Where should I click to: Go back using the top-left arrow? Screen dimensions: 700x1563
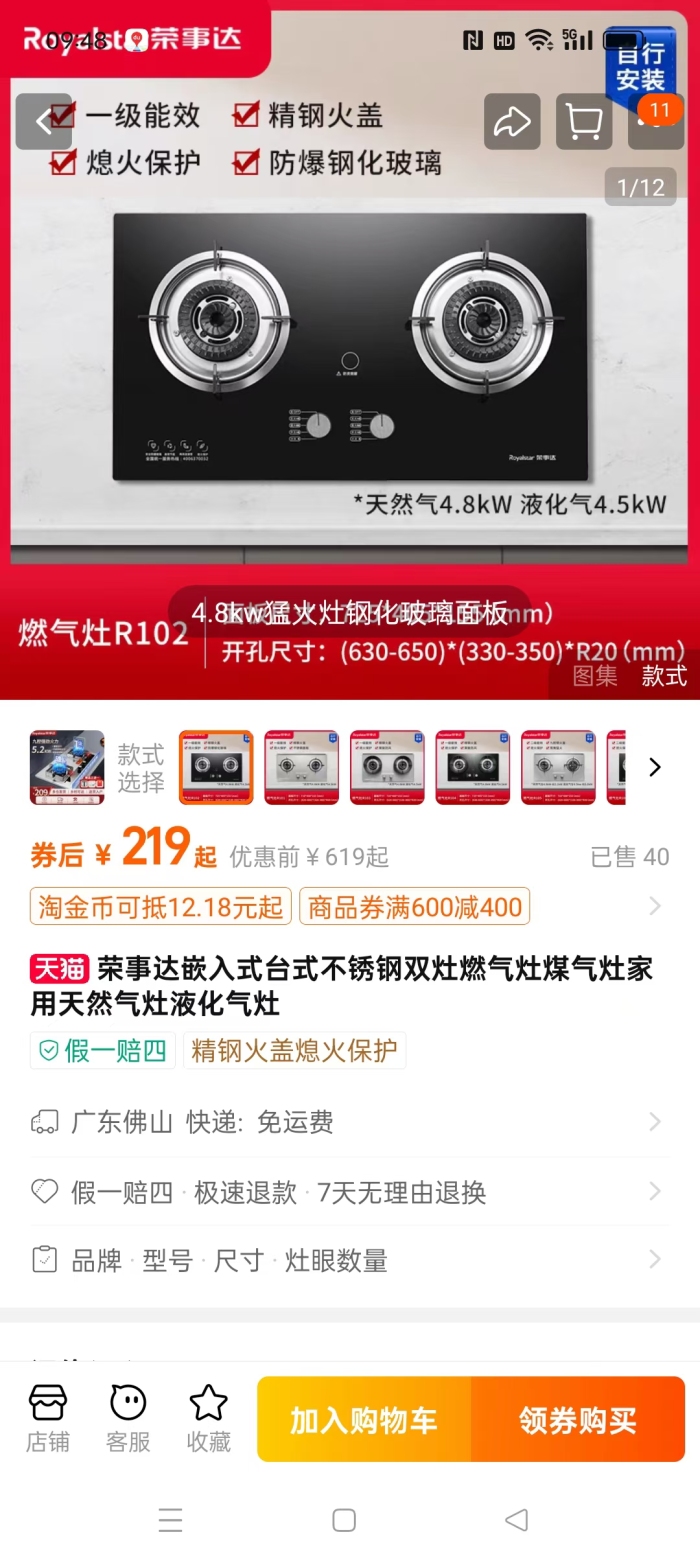click(x=44, y=122)
